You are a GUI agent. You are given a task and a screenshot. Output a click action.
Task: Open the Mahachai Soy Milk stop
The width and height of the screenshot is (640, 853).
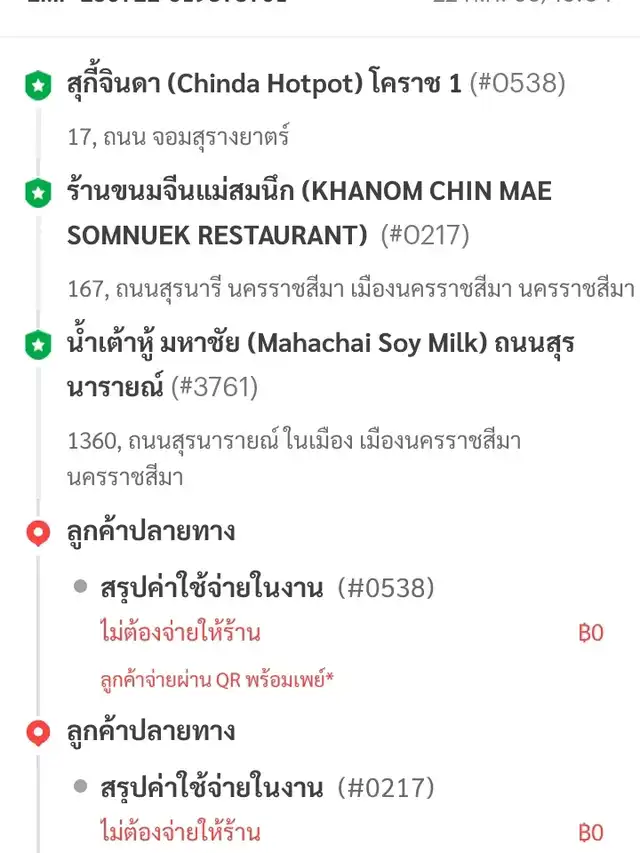[320, 364]
